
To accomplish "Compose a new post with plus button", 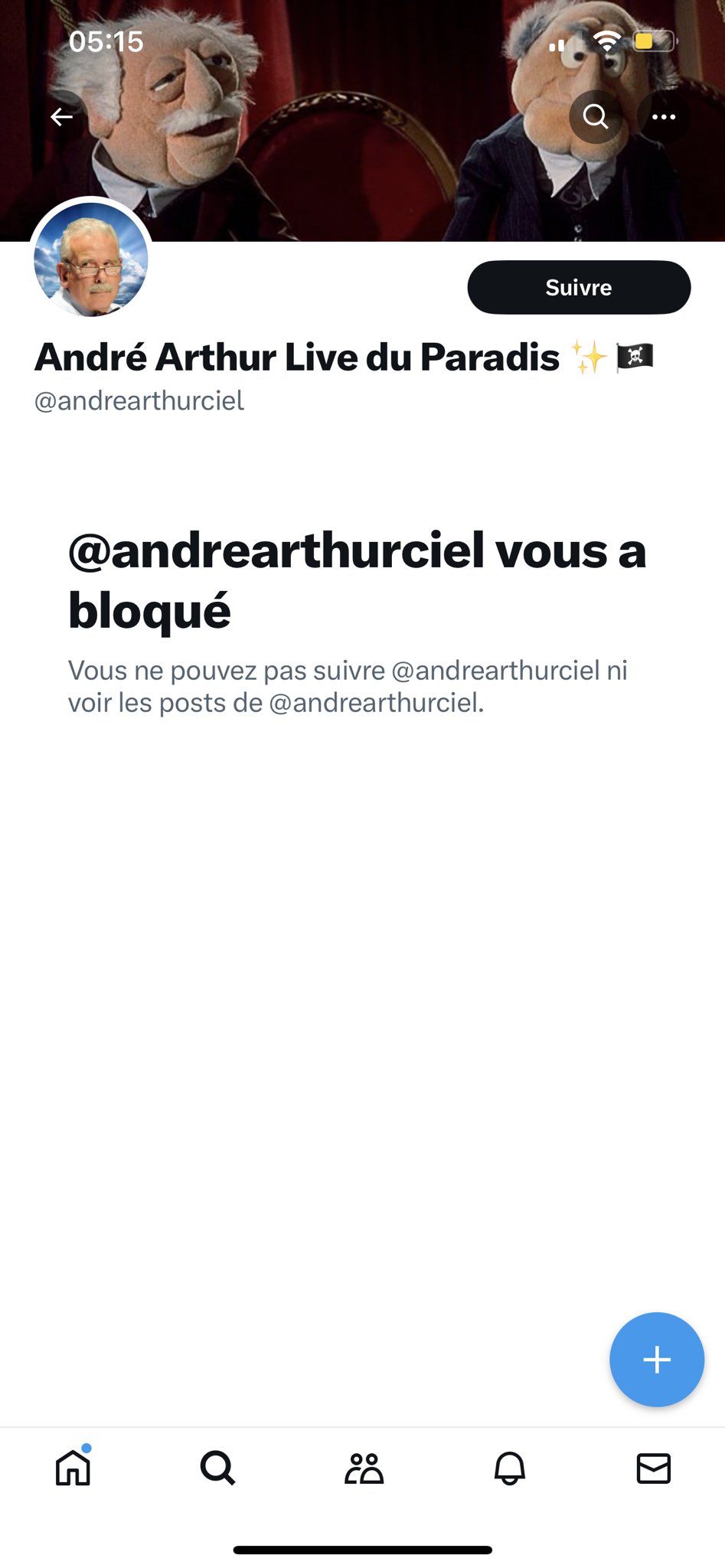I will 656,1359.
